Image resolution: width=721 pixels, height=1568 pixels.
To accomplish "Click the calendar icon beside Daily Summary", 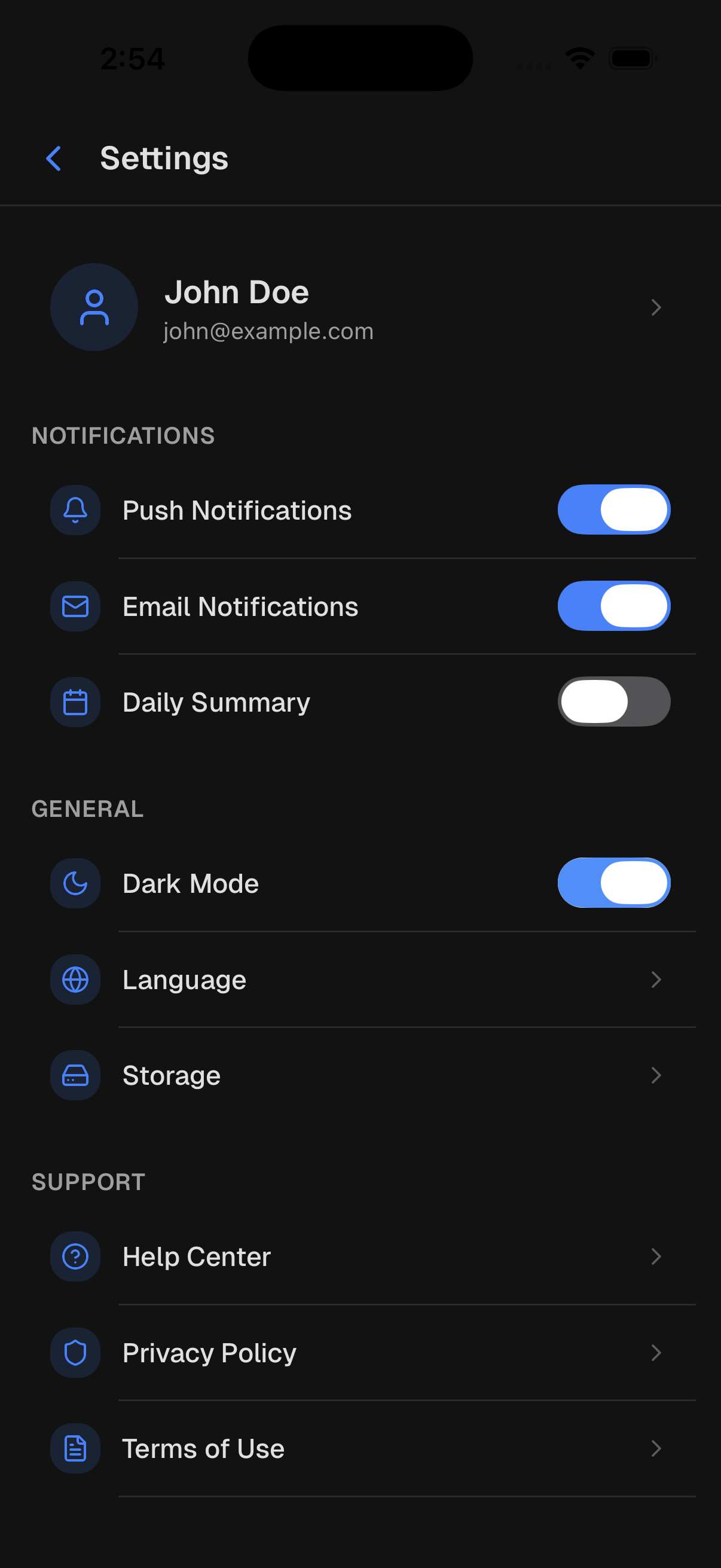I will tap(74, 701).
